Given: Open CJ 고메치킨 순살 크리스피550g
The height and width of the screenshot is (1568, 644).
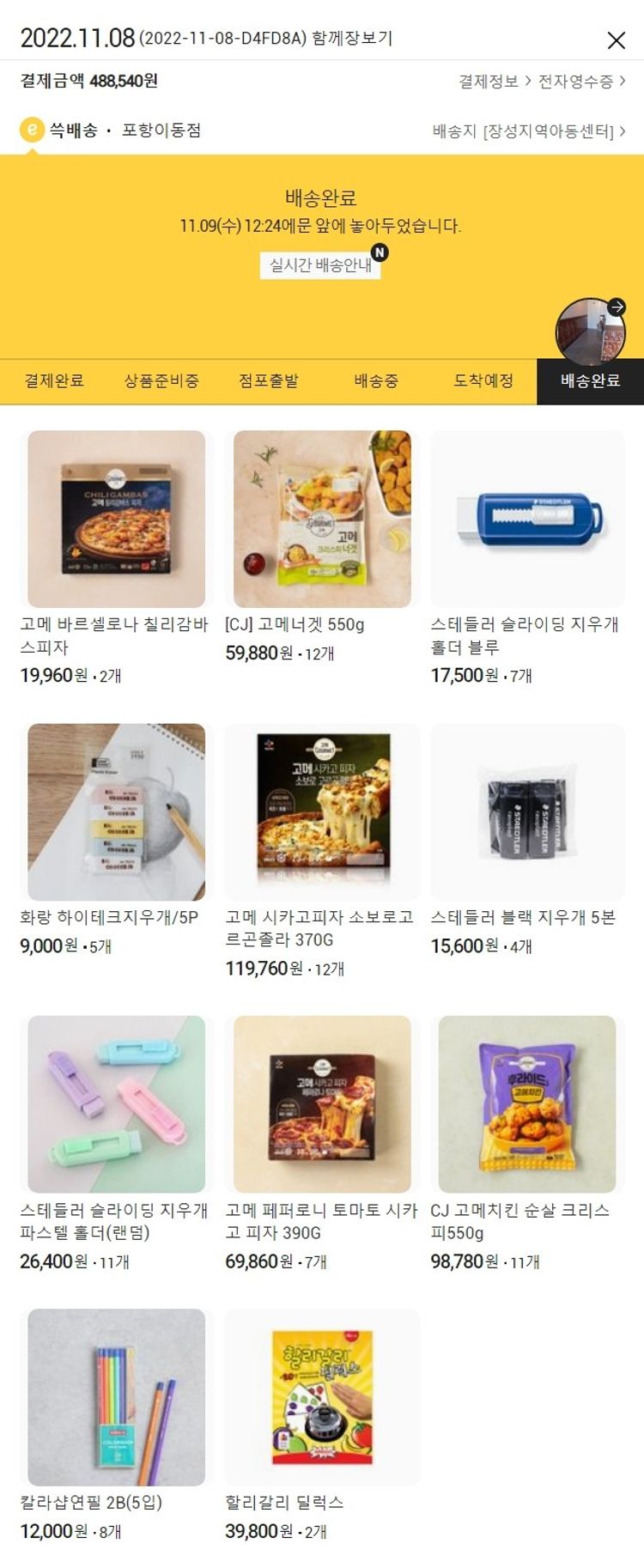Looking at the screenshot, I should point(527,1104).
